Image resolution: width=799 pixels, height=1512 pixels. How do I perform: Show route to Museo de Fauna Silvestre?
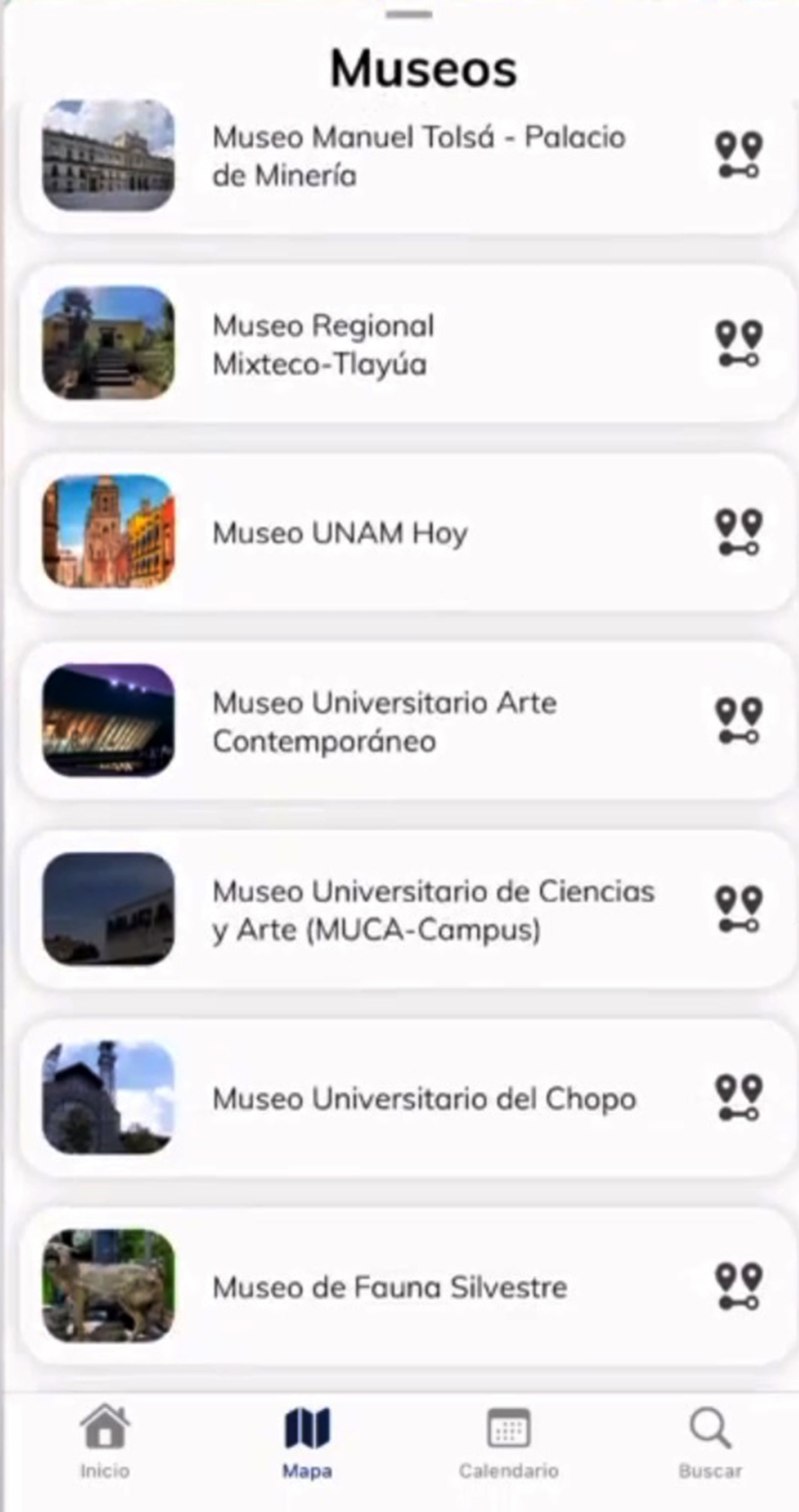[738, 1287]
